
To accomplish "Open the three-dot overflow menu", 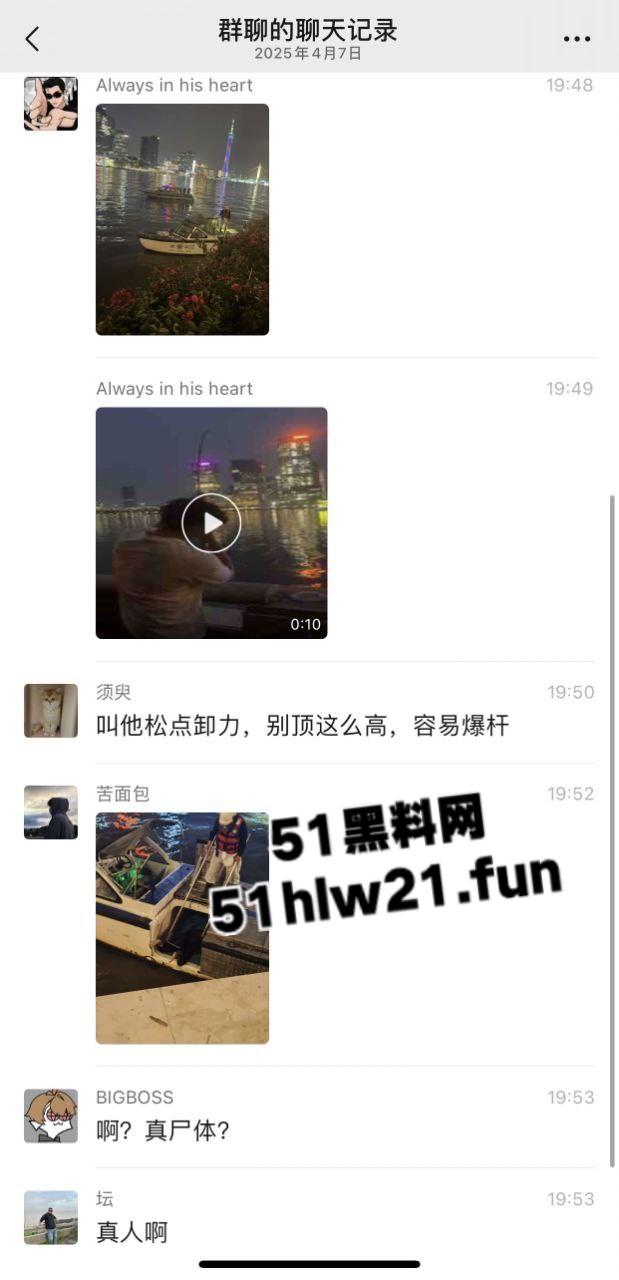I will [x=577, y=39].
